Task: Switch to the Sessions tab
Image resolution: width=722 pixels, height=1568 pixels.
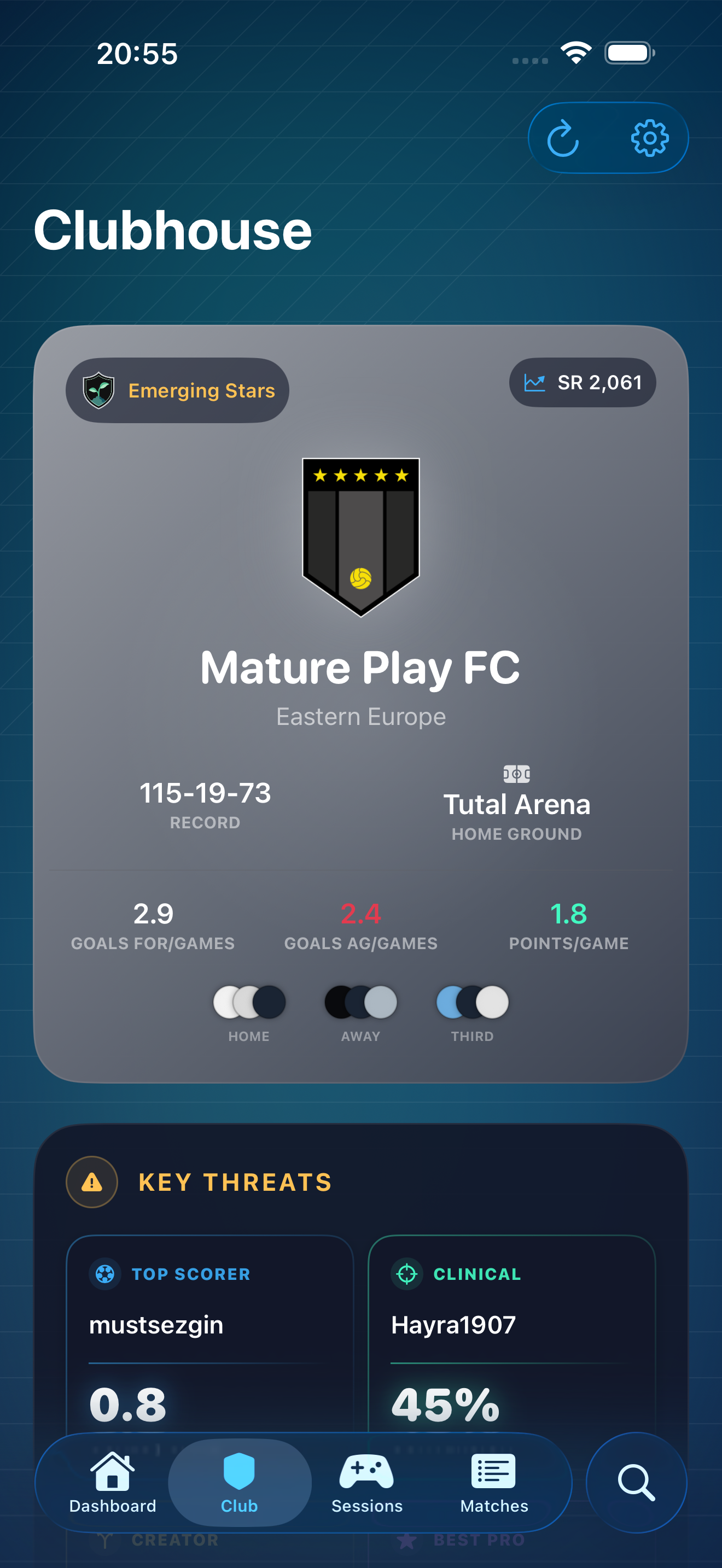Action: point(366,1483)
